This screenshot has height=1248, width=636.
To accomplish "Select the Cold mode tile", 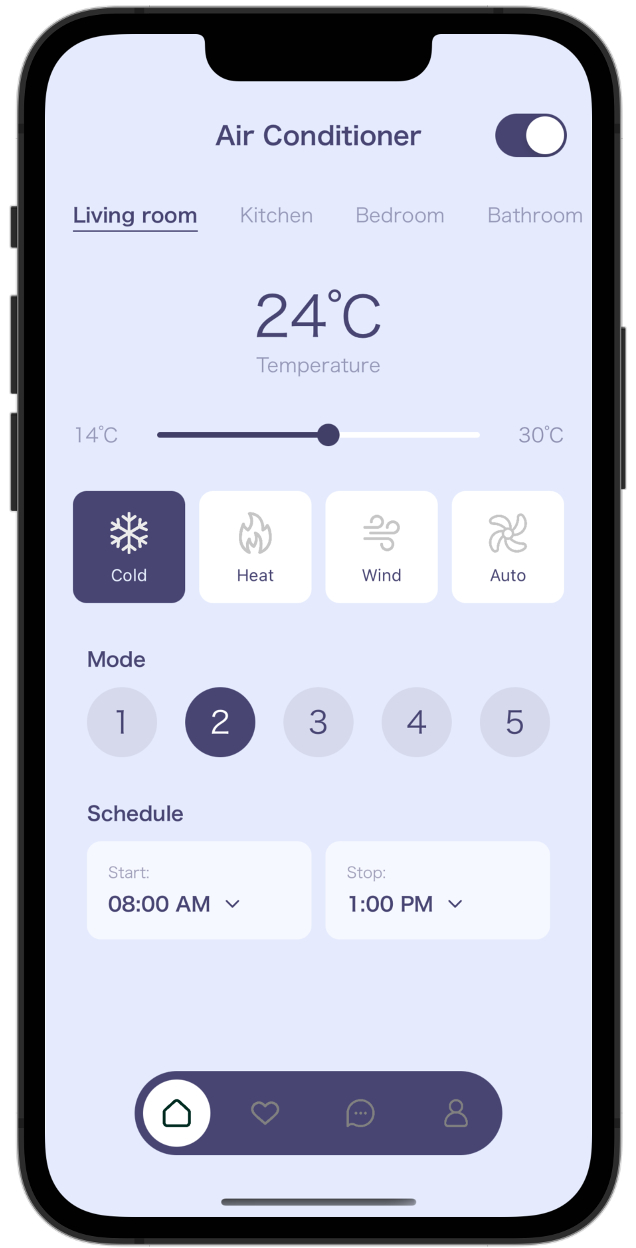I will pyautogui.click(x=129, y=547).
